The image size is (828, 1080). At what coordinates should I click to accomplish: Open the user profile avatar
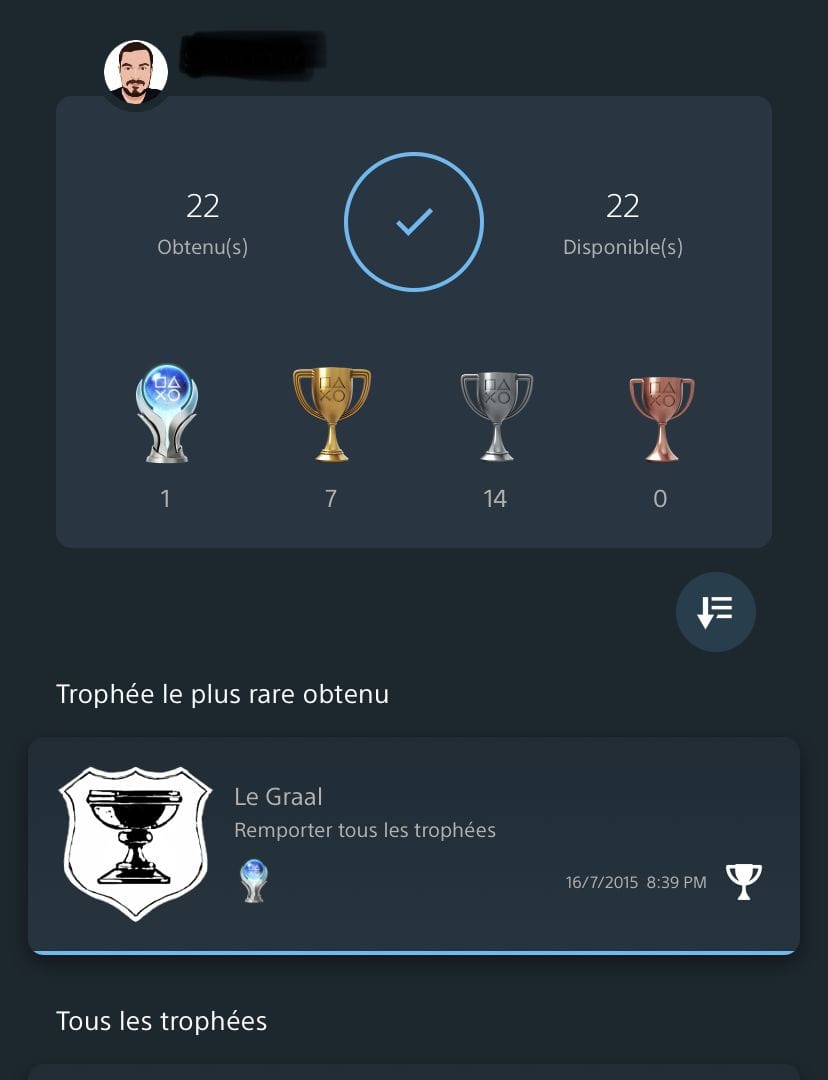click(136, 72)
